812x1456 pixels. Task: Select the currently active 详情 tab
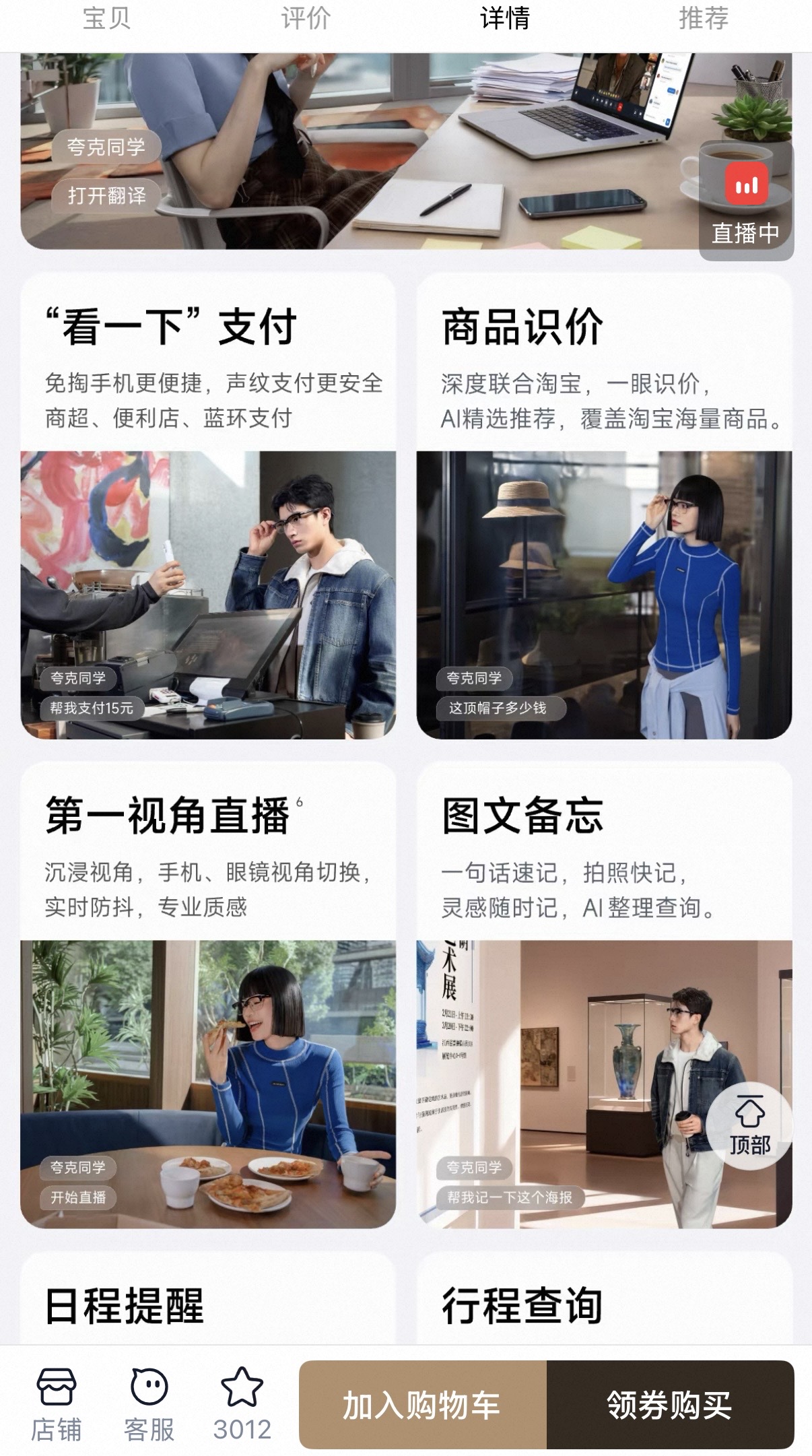(504, 20)
